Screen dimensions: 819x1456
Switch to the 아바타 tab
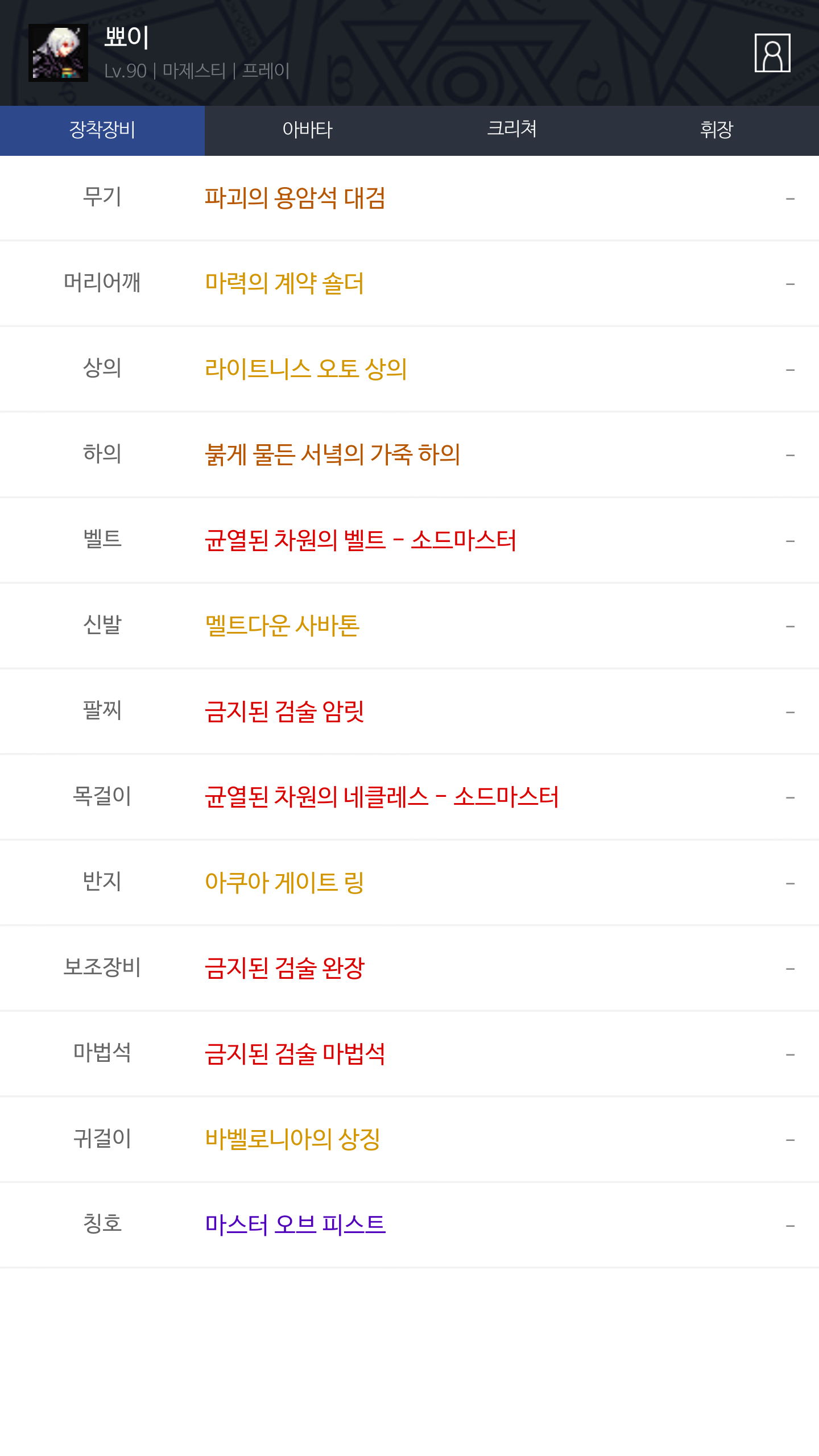coord(307,130)
